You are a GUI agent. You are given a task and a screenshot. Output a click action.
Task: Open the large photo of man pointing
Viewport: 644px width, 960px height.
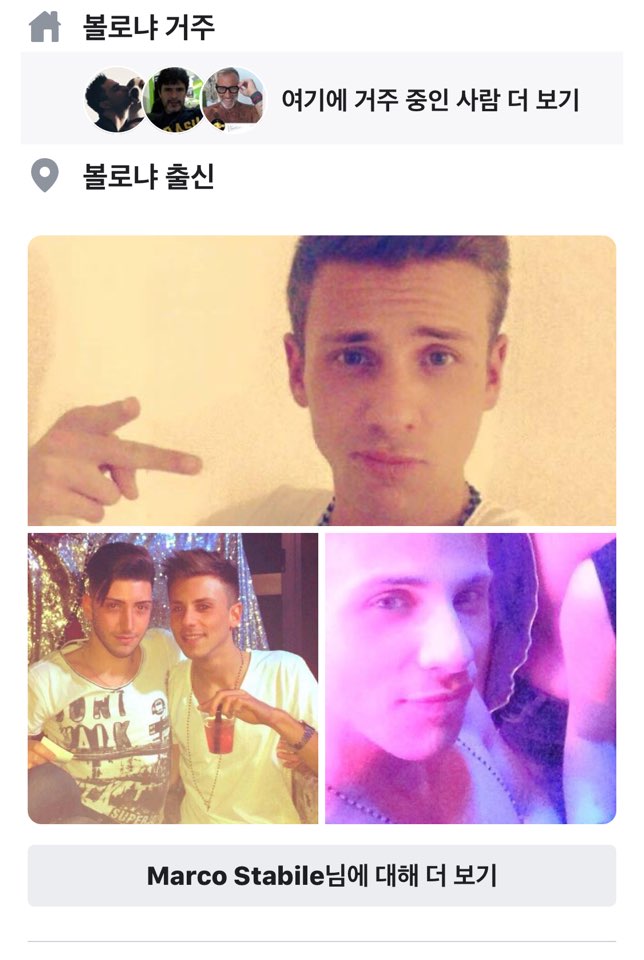click(x=321, y=380)
